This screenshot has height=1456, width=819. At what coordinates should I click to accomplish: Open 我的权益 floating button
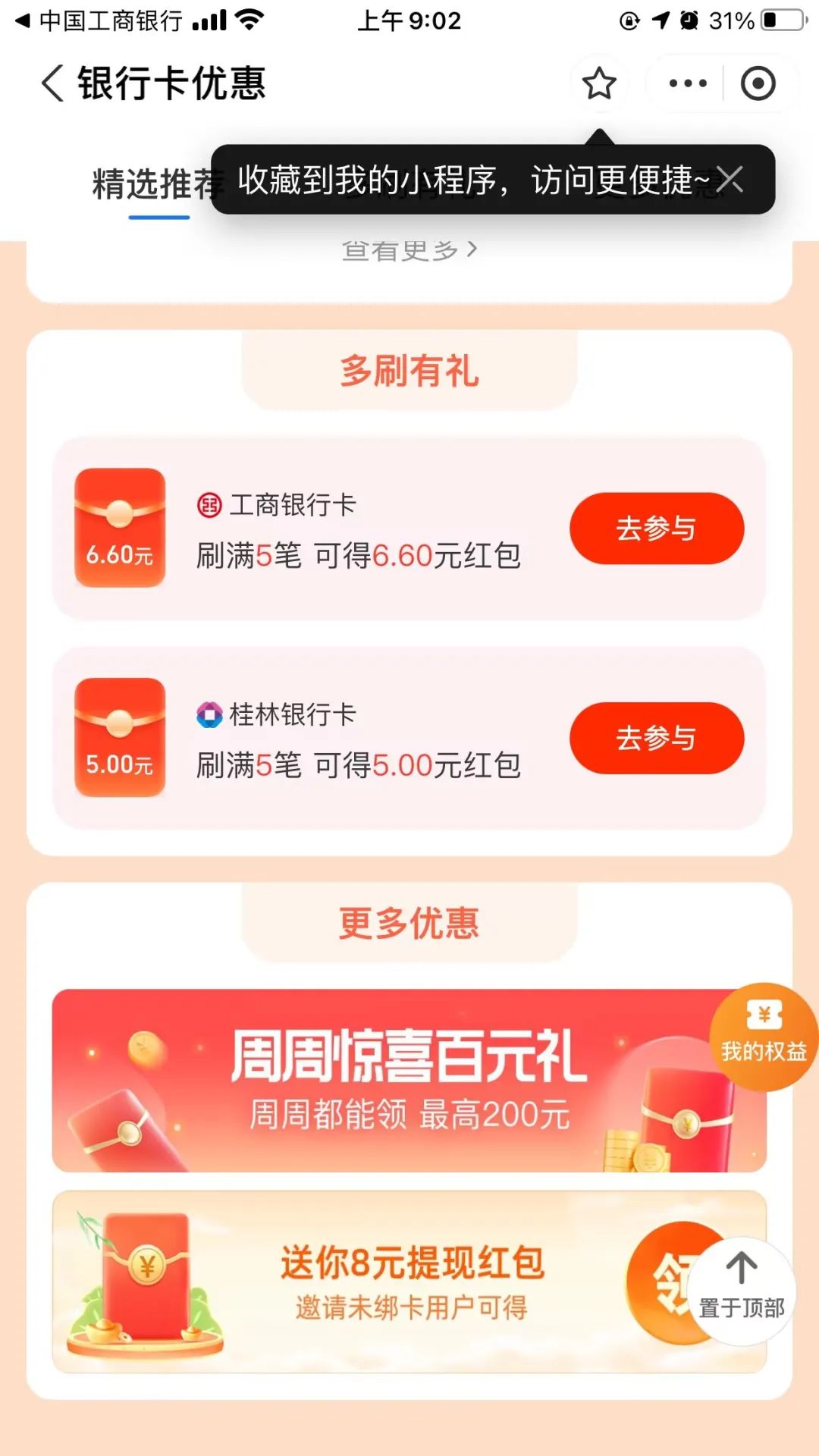pos(763,1036)
